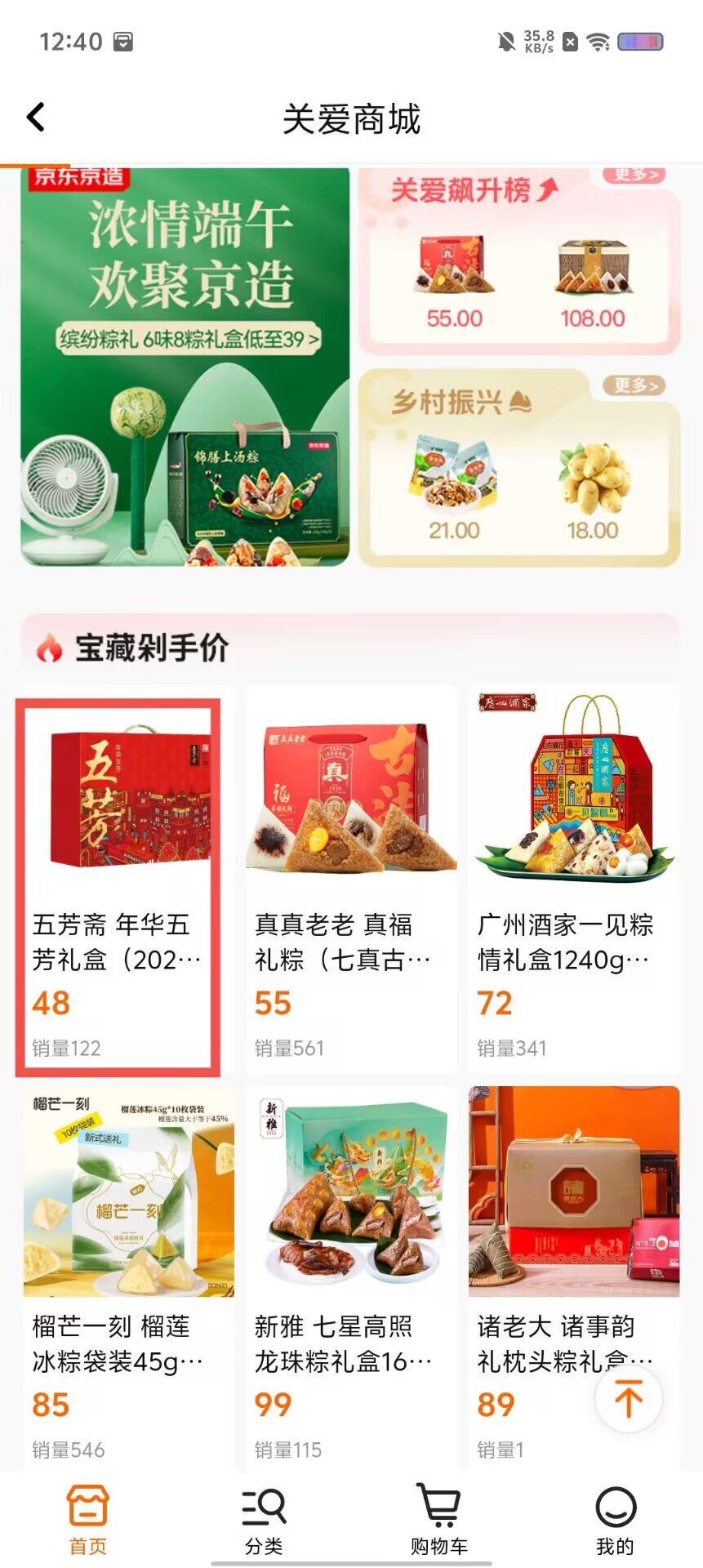The image size is (703, 1568).
Task: Switch to the 分类 tab
Action: coord(264,1519)
